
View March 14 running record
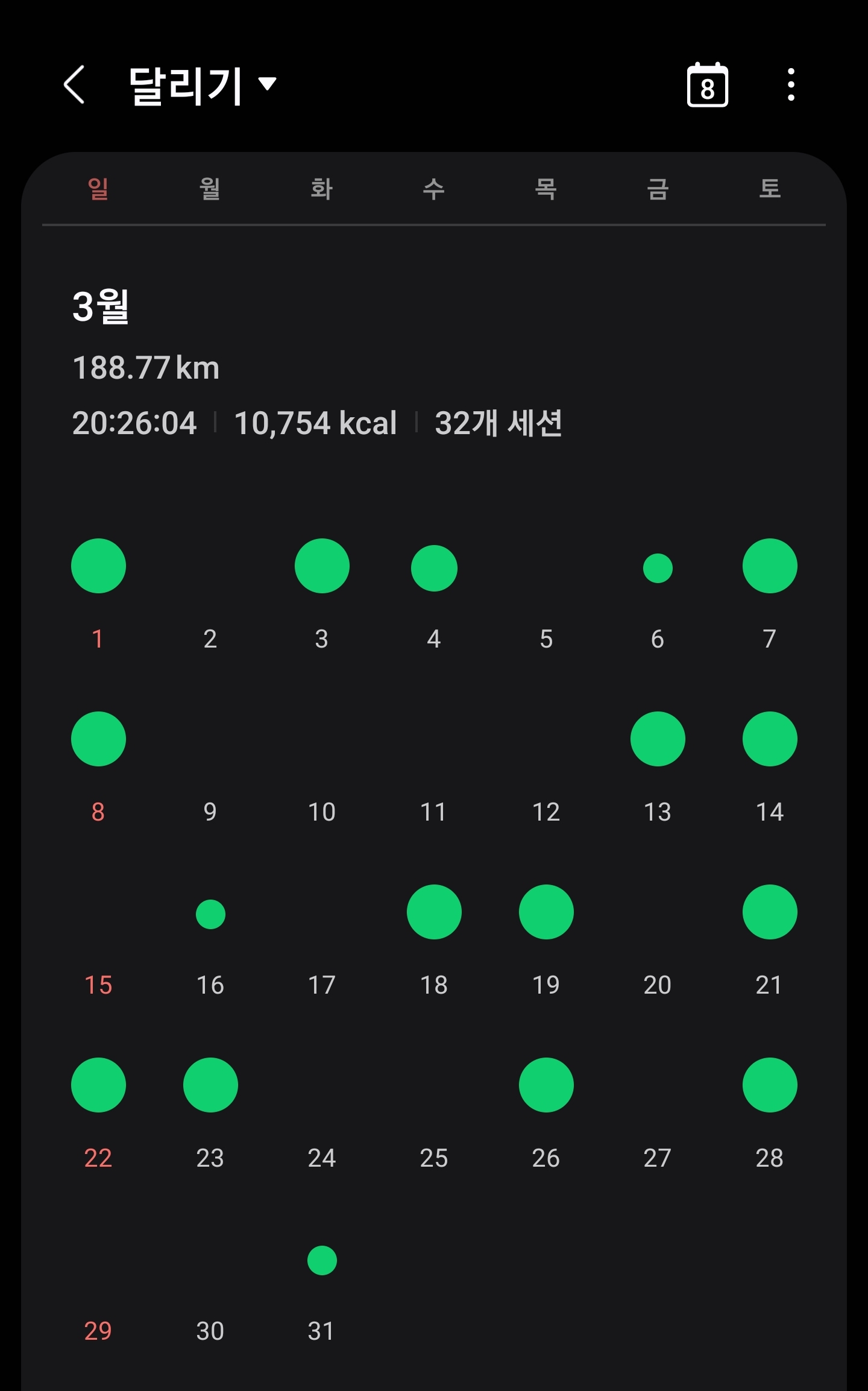(x=770, y=739)
